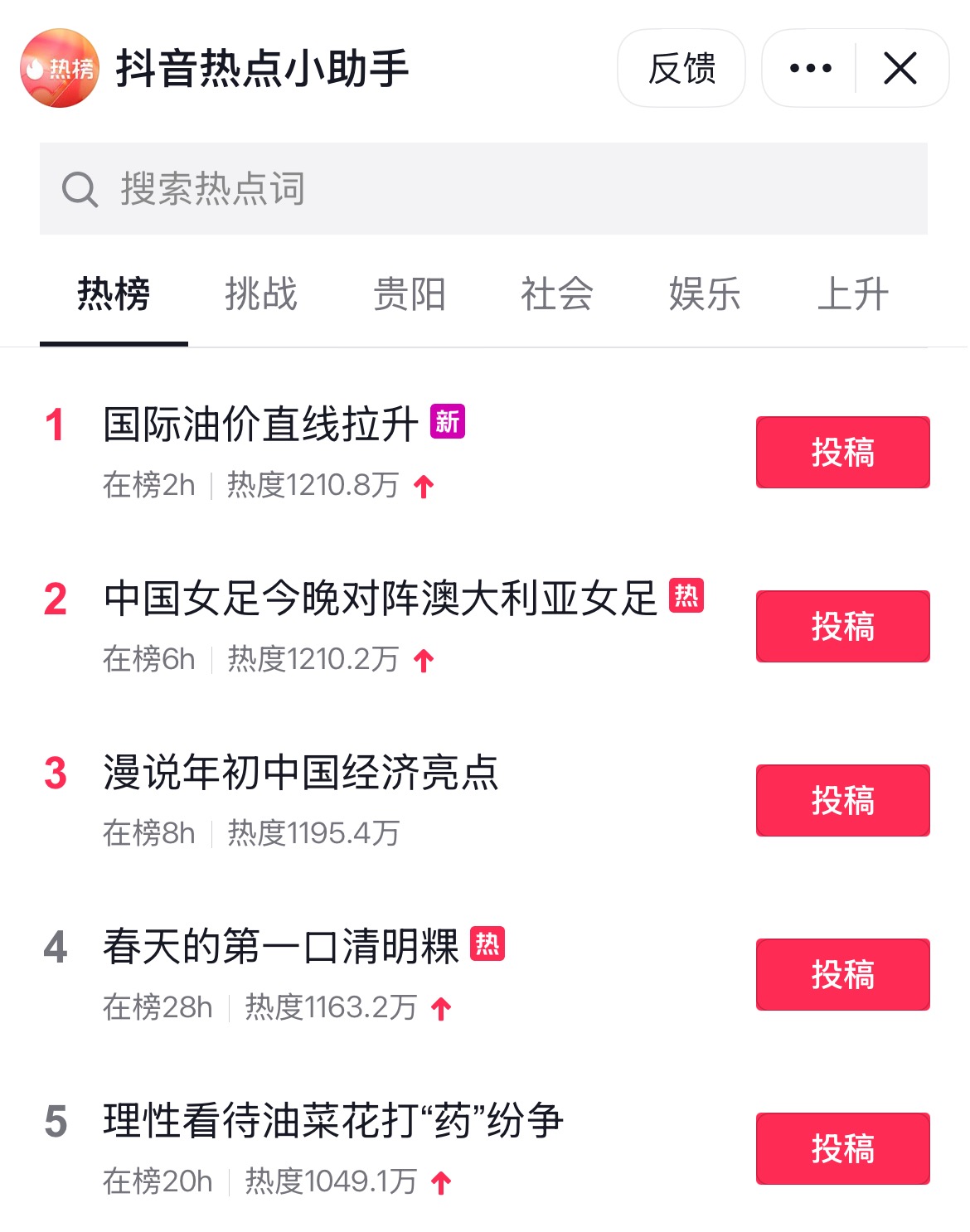Tap 投稿 for 理性看待油菜花打“药”纷争
970x1232 pixels.
[842, 1149]
